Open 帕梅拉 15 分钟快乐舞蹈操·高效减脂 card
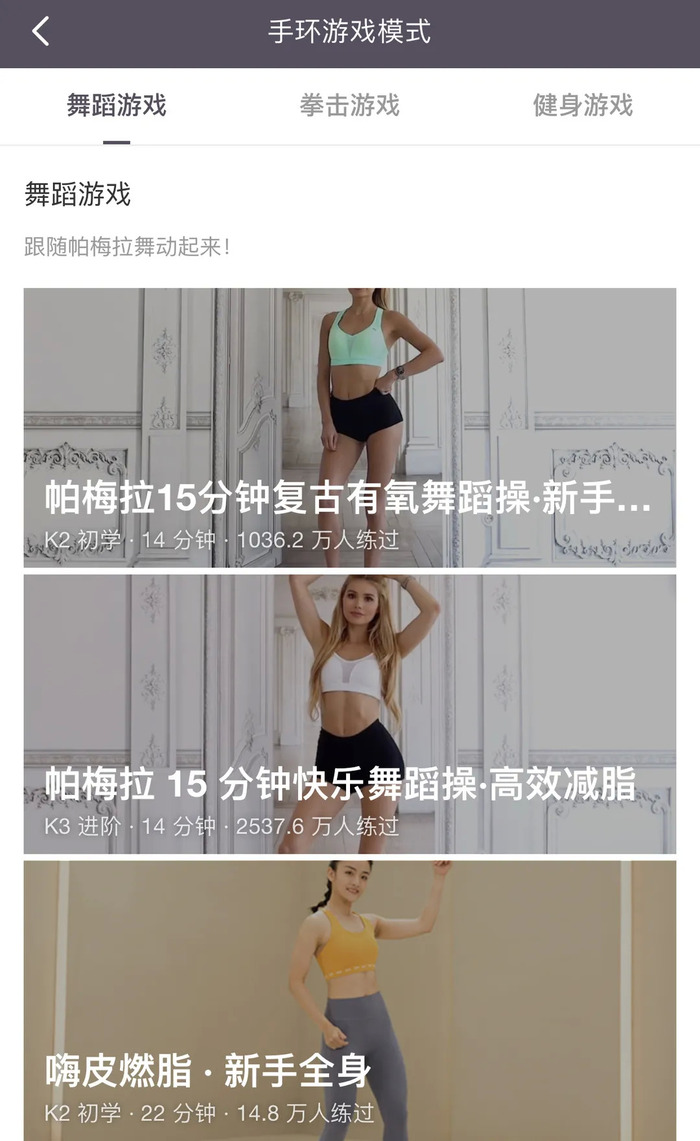700x1141 pixels. click(349, 714)
